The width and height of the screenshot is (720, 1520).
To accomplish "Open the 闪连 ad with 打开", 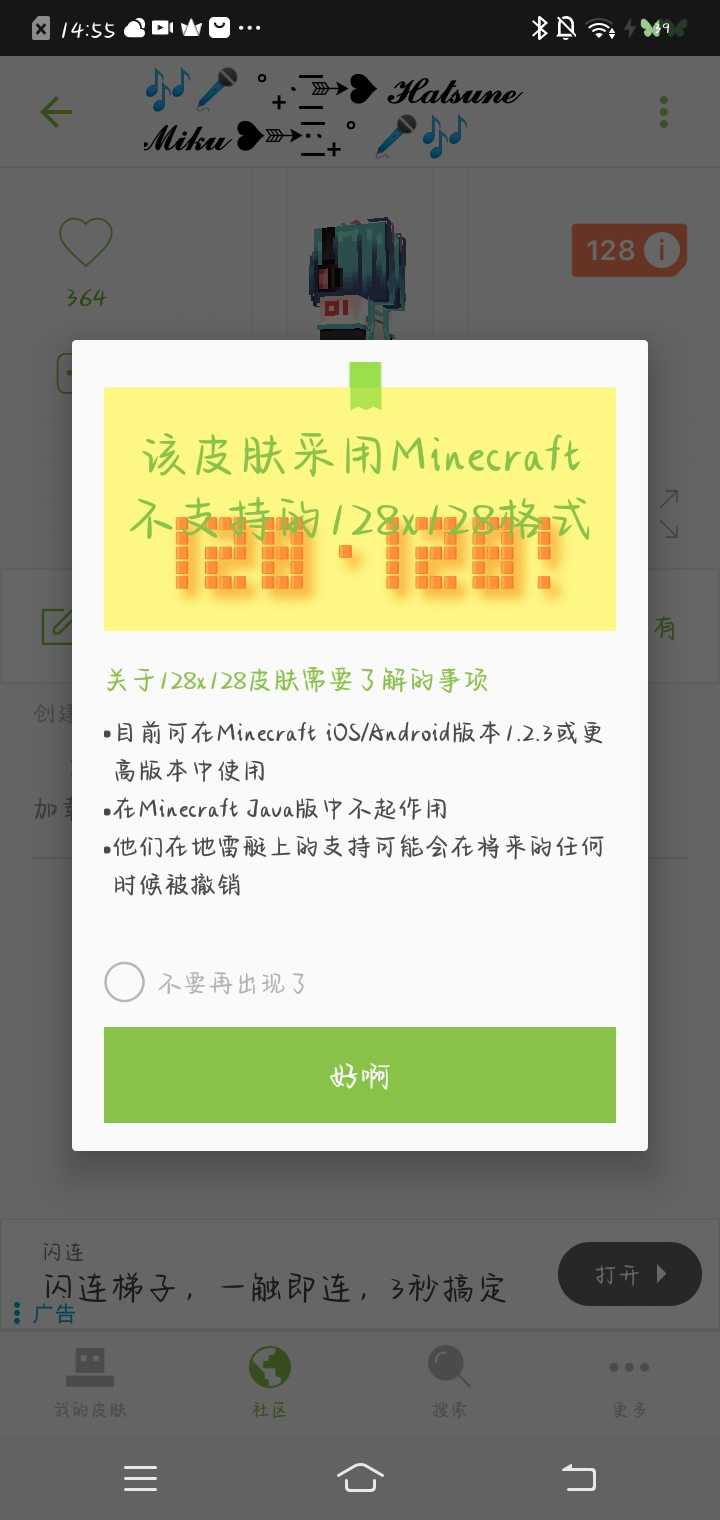I will (629, 1274).
